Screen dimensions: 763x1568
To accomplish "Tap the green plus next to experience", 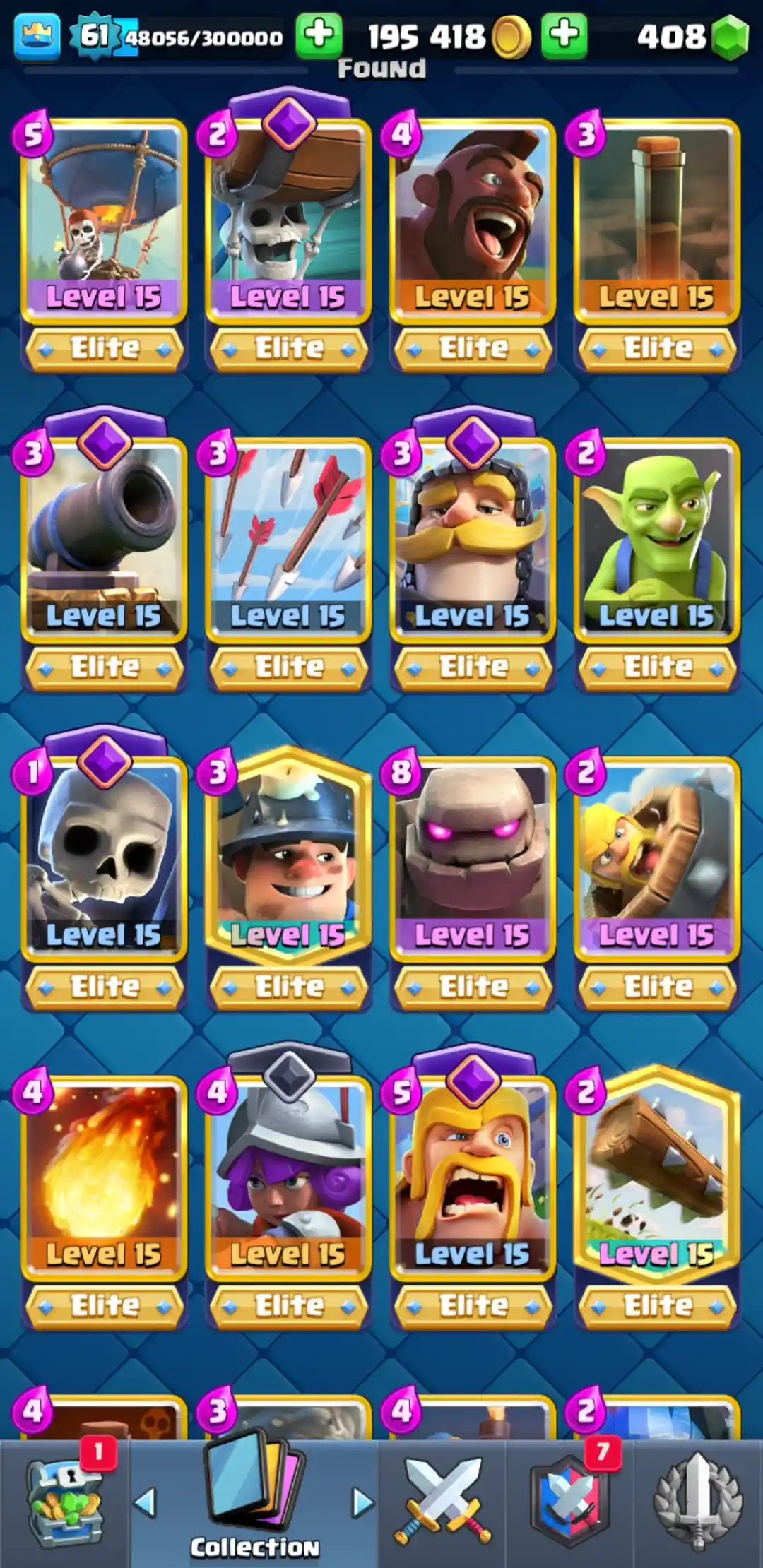I will [x=319, y=35].
